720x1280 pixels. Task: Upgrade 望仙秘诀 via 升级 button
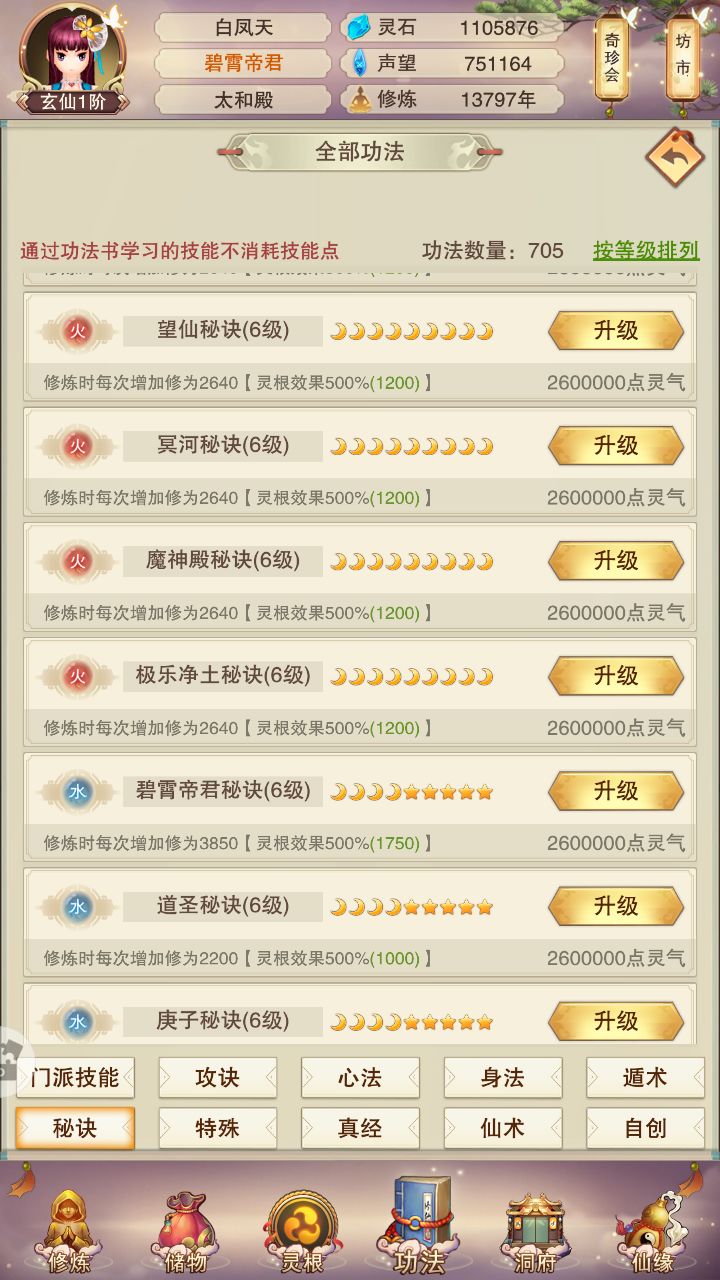click(614, 331)
